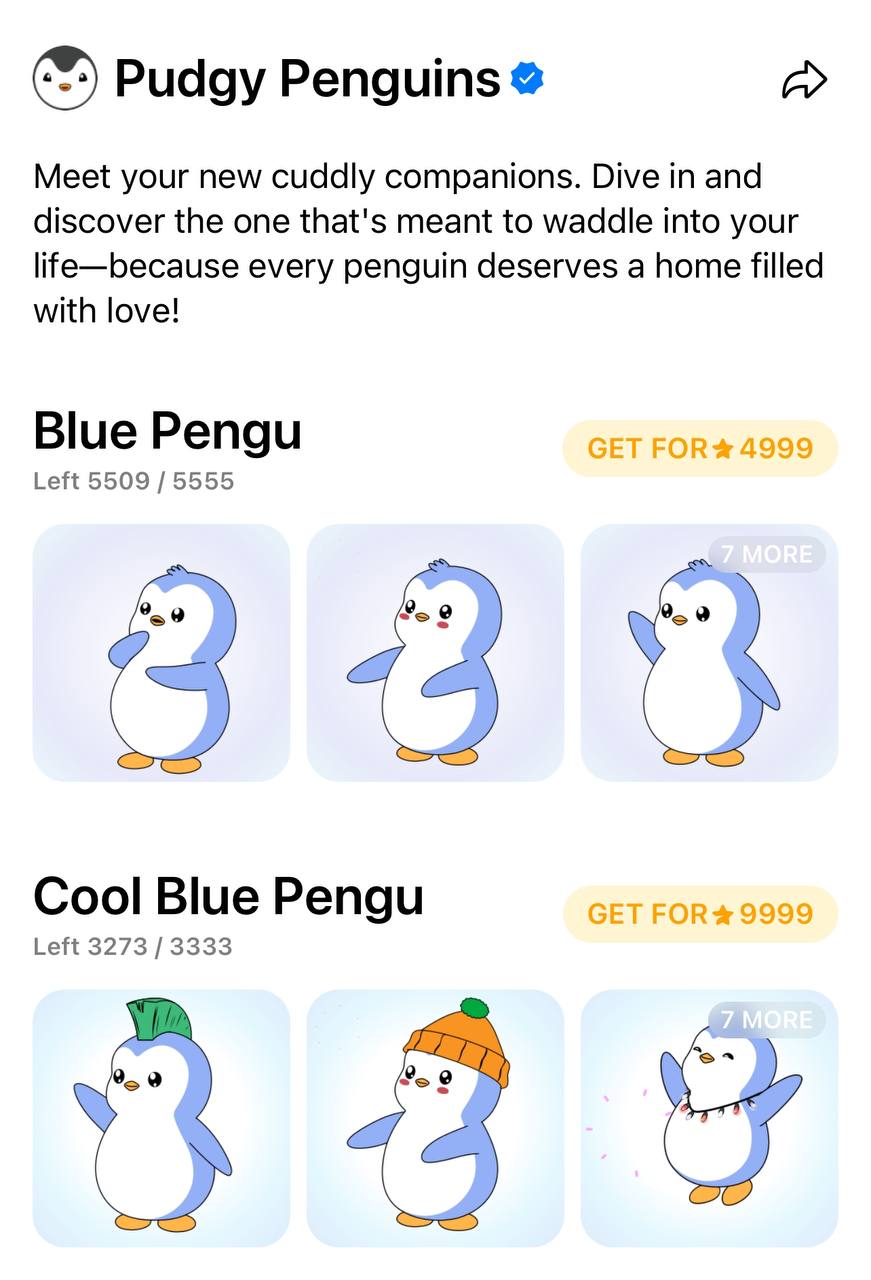Open the first Blue Pengu thinking penguin tile
871x1280 pixels.
pyautogui.click(x=161, y=652)
